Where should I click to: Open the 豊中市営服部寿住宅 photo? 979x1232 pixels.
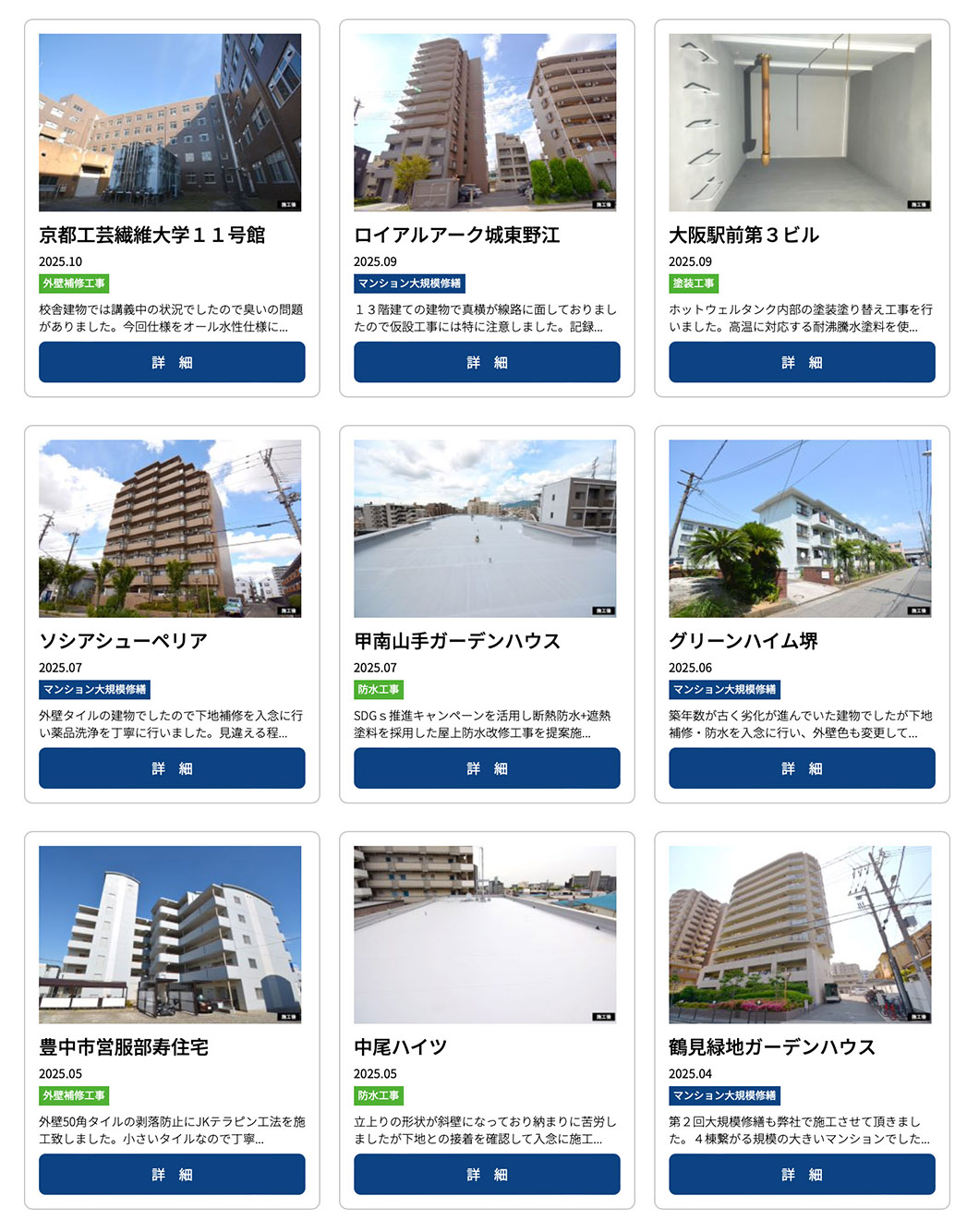point(170,935)
